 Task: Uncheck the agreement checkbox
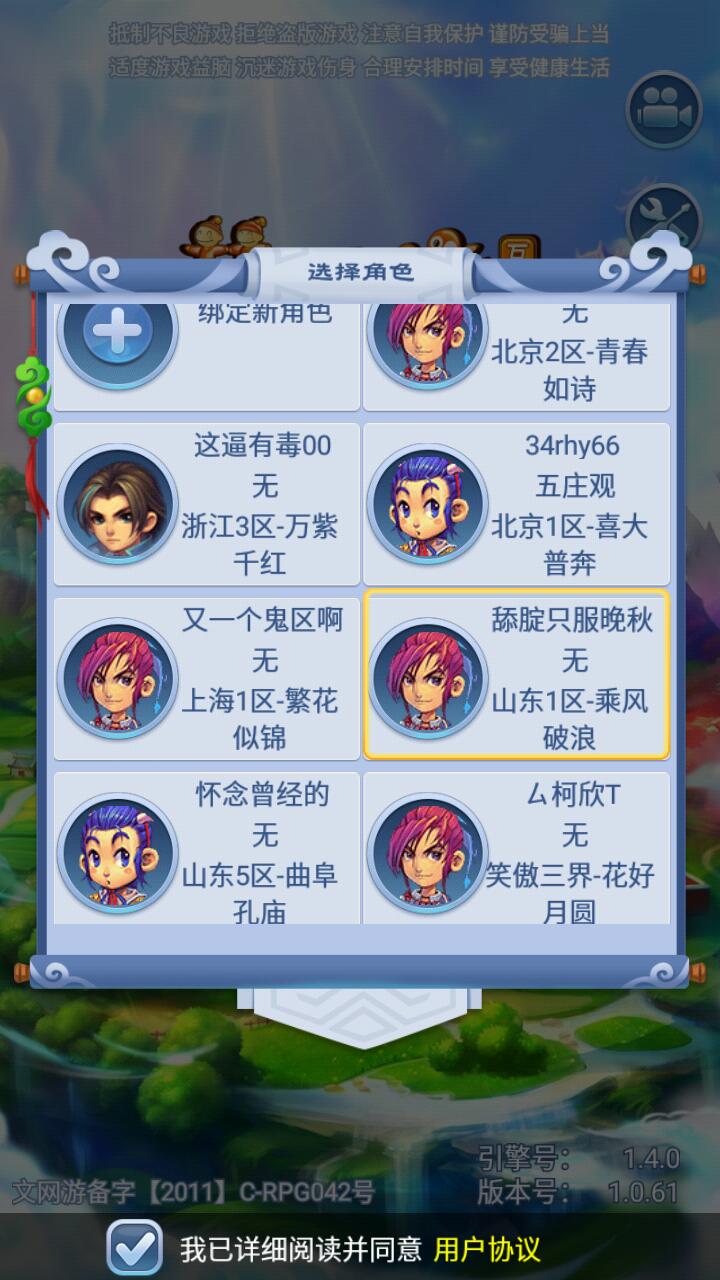coord(134,1248)
